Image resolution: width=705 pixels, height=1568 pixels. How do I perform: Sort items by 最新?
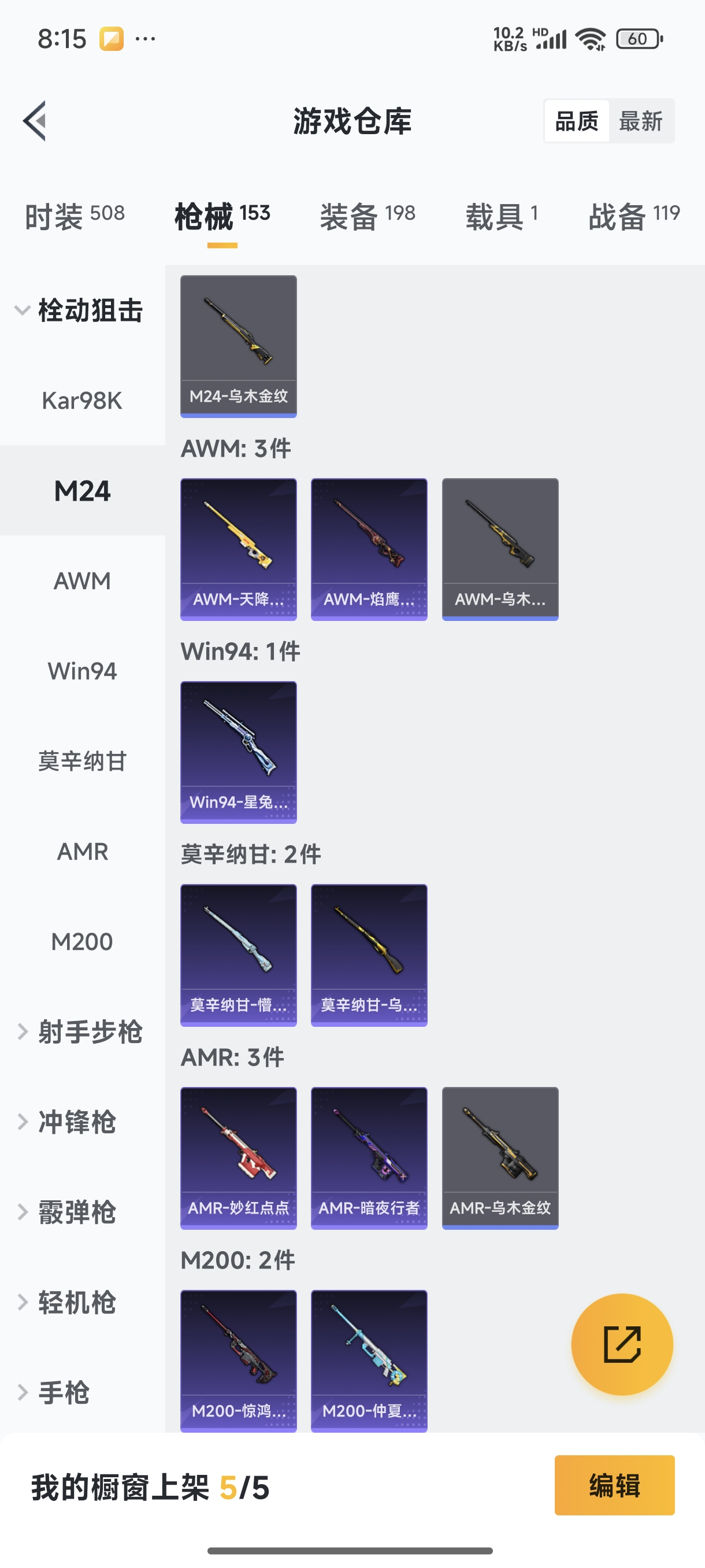(640, 121)
